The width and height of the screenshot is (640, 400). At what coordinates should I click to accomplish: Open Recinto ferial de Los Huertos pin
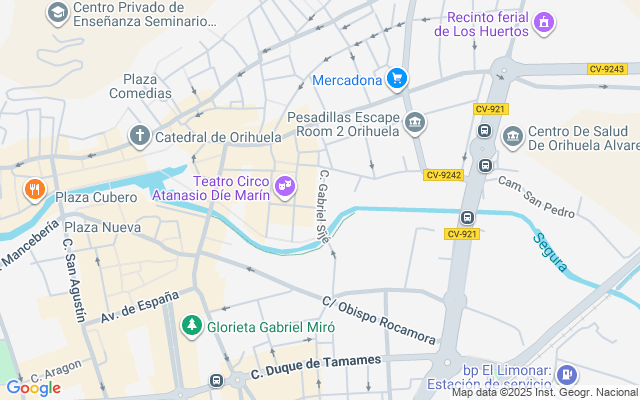point(543,23)
